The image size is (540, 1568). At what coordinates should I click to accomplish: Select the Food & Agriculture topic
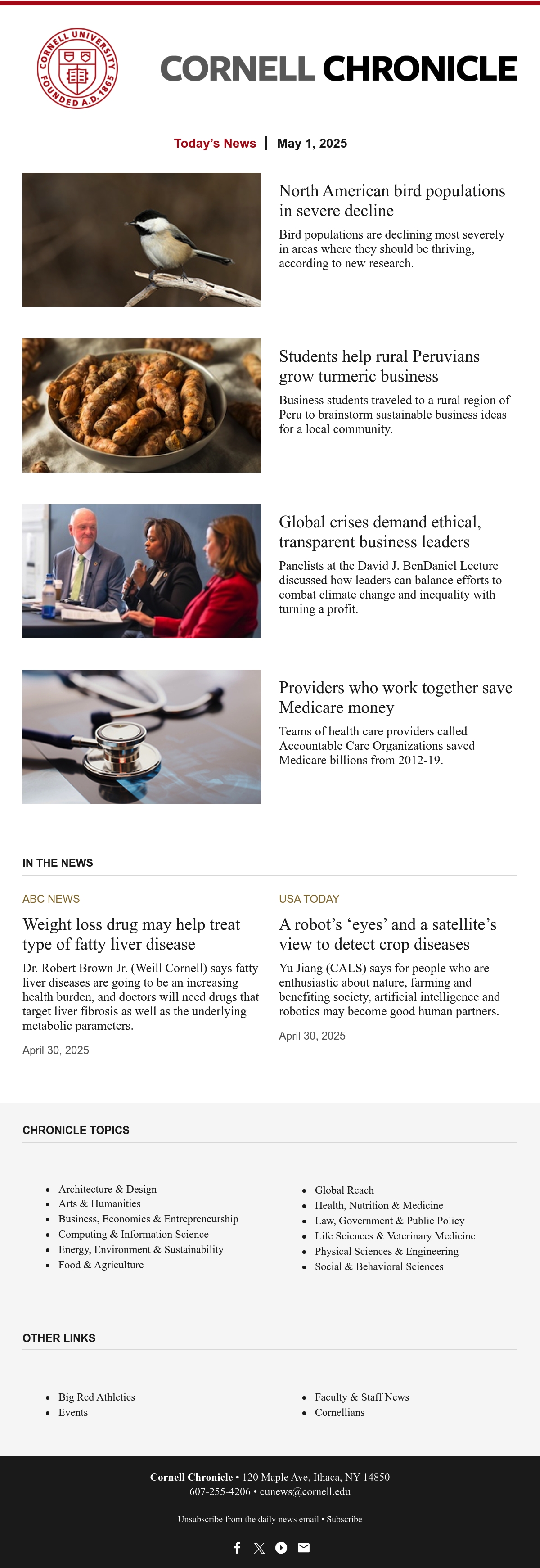click(101, 1264)
